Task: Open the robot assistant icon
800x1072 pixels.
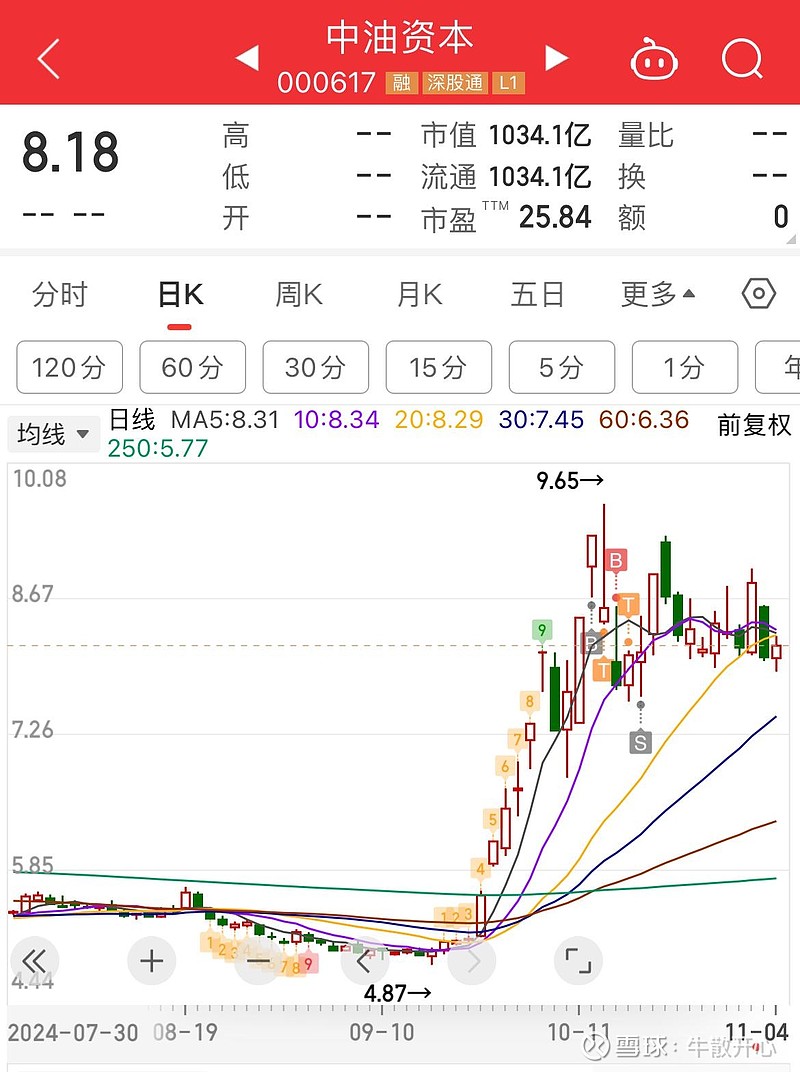Action: click(654, 60)
